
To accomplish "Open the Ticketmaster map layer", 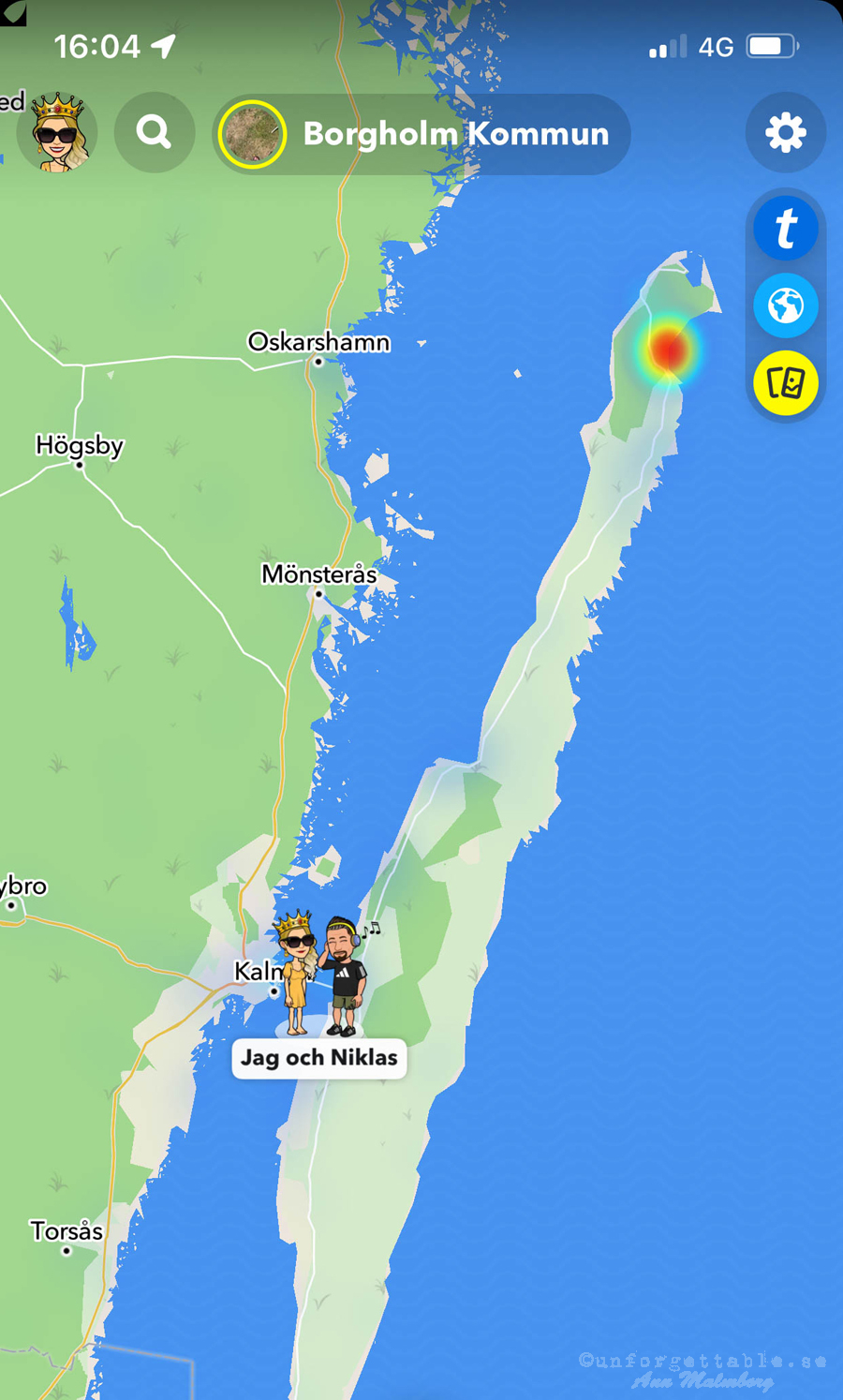I will coord(785,229).
